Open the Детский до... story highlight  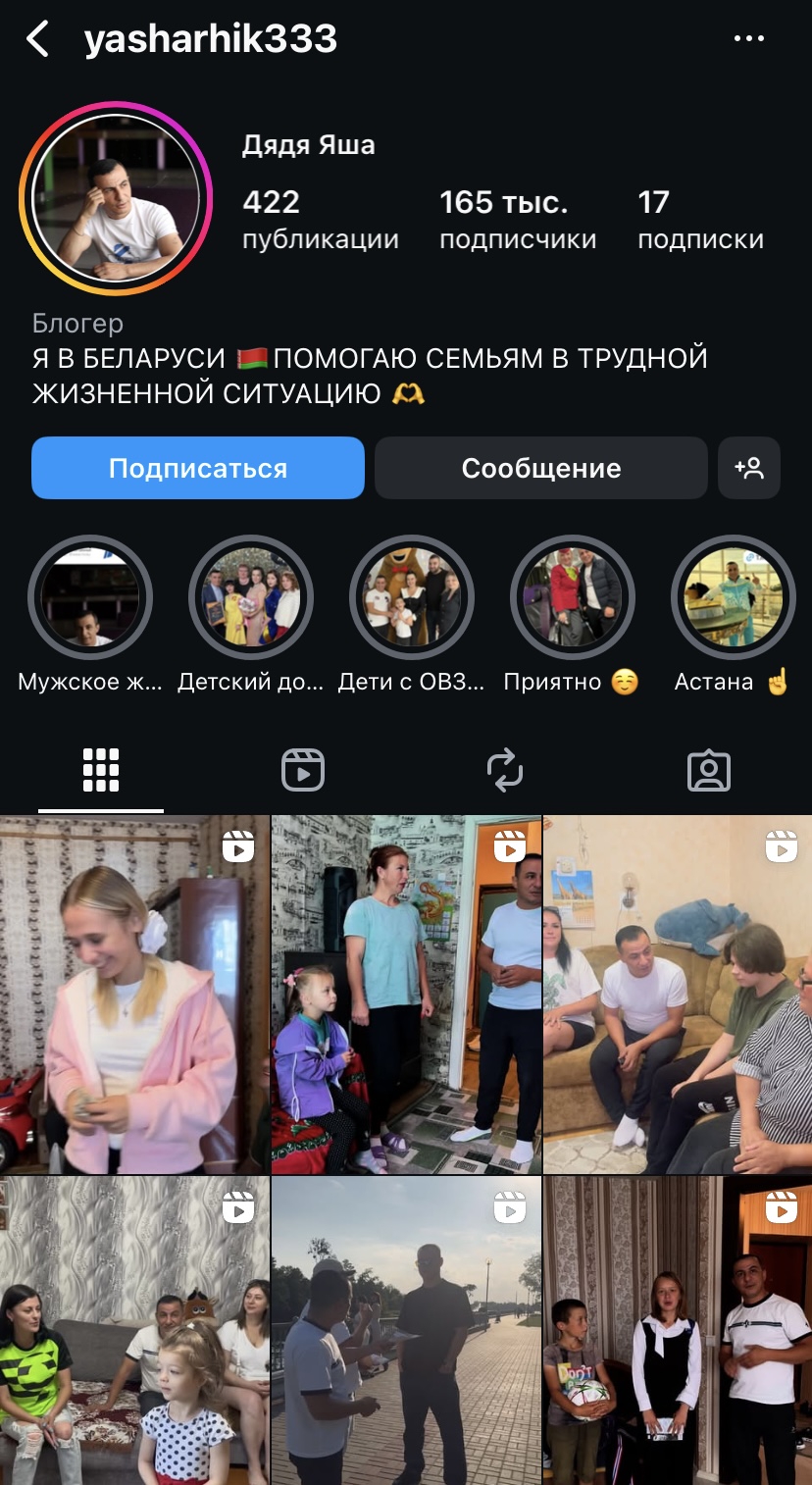(250, 597)
